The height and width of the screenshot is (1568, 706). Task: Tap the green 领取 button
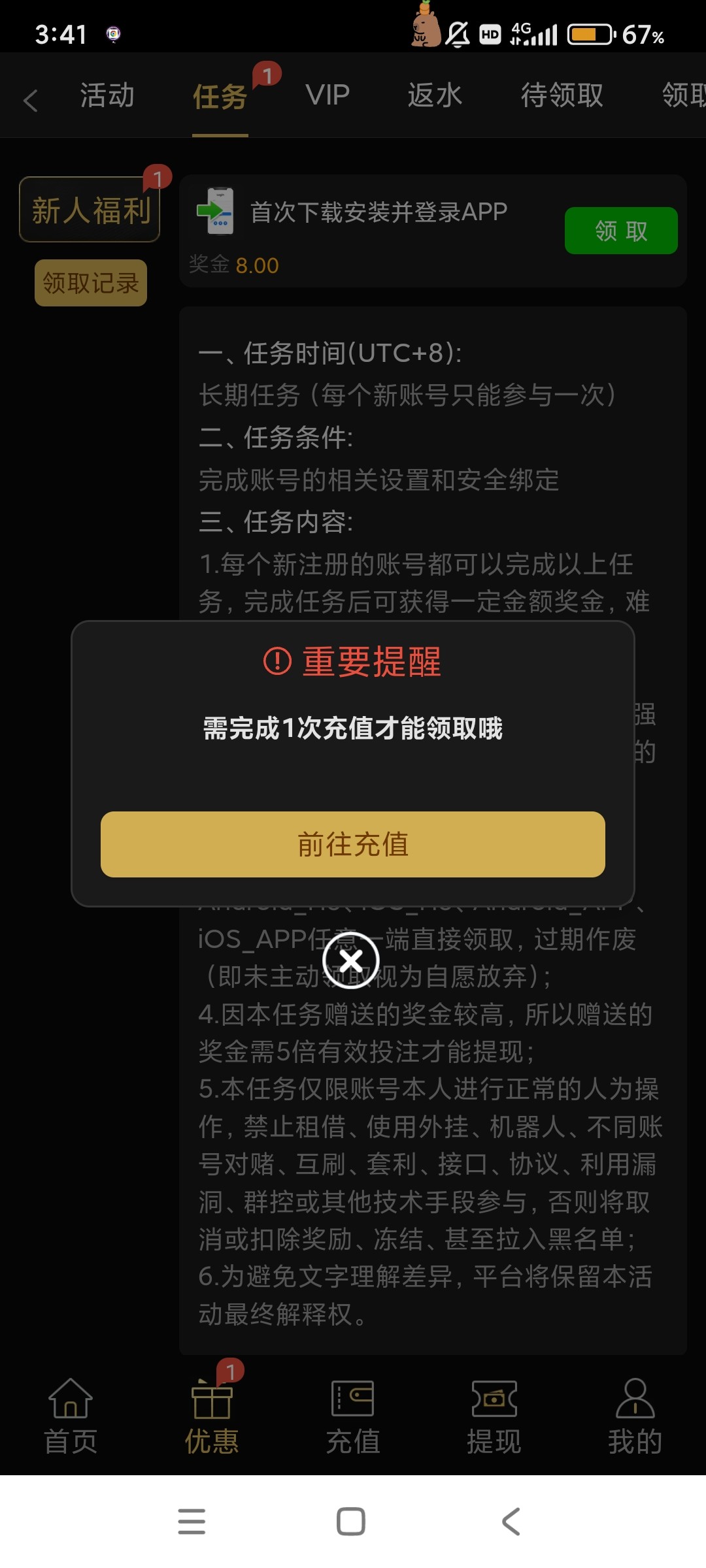(621, 231)
